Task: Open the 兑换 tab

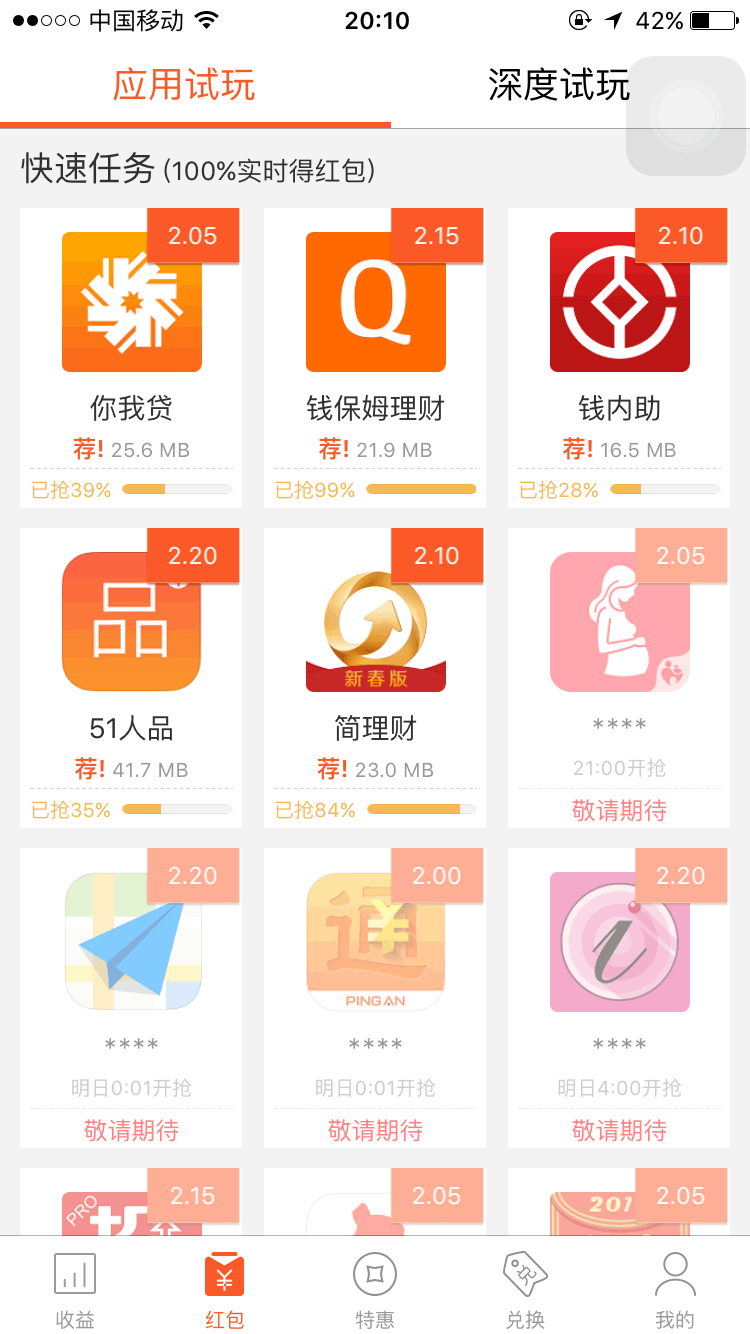Action: pos(525,1289)
